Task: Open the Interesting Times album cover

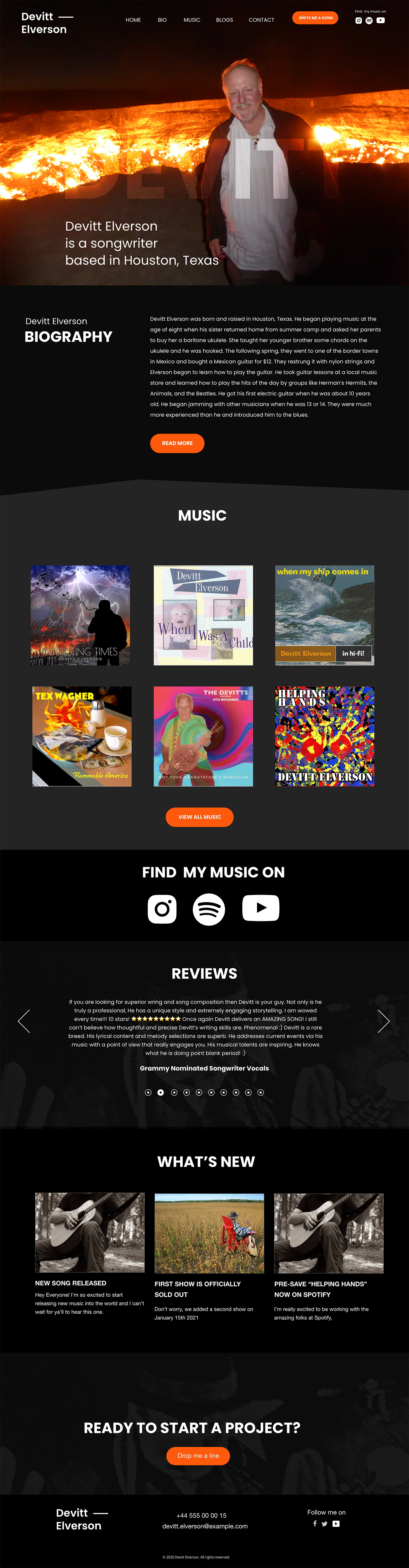Action: (x=80, y=615)
